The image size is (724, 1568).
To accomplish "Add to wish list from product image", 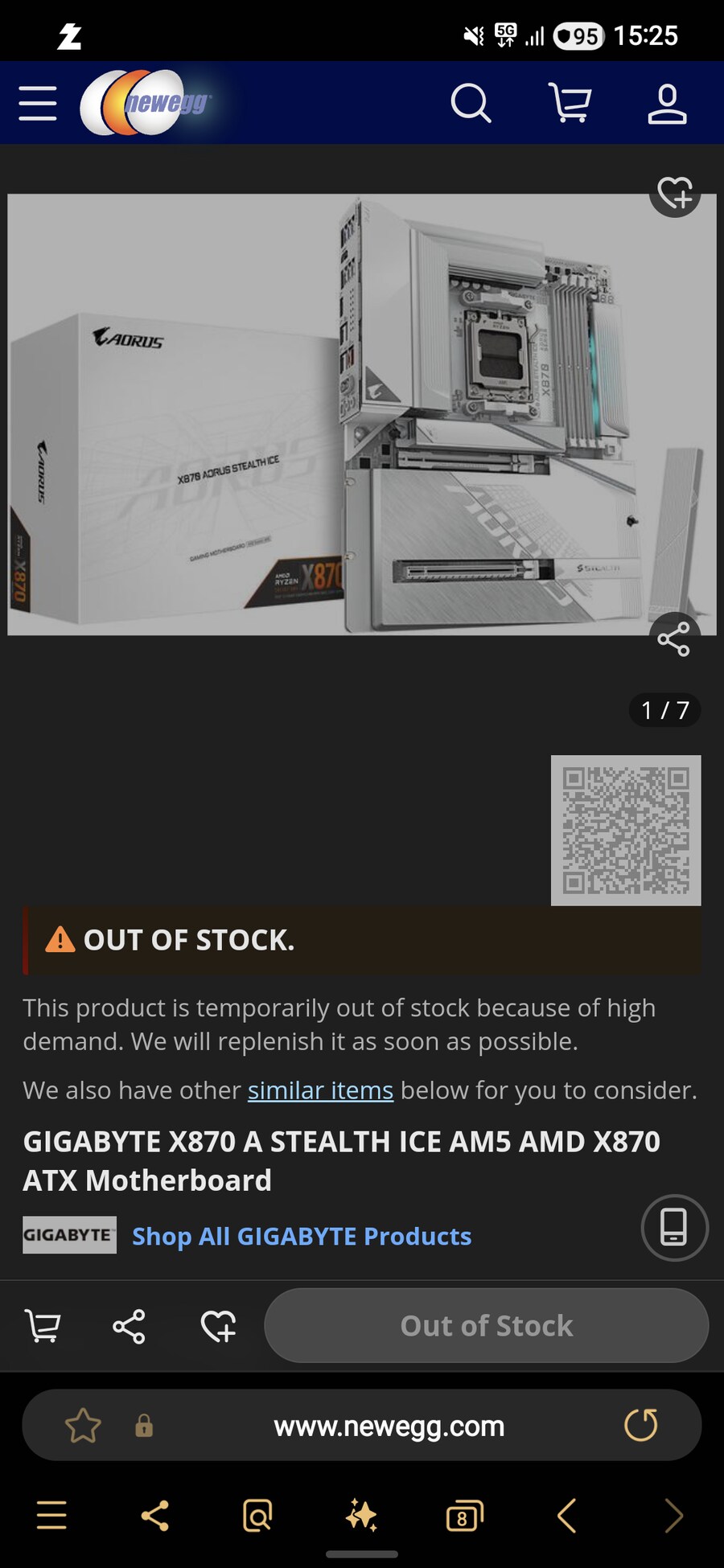I will click(674, 194).
